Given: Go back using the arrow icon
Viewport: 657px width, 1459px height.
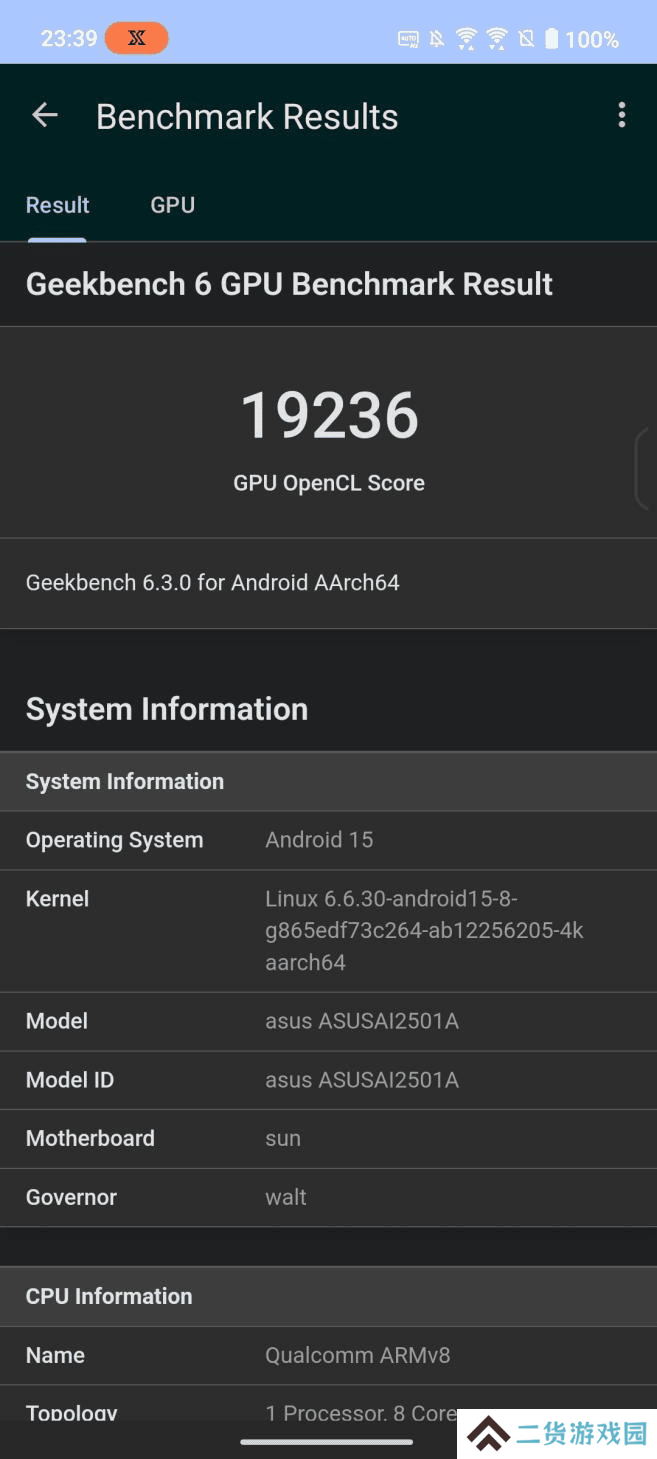Looking at the screenshot, I should click(45, 116).
